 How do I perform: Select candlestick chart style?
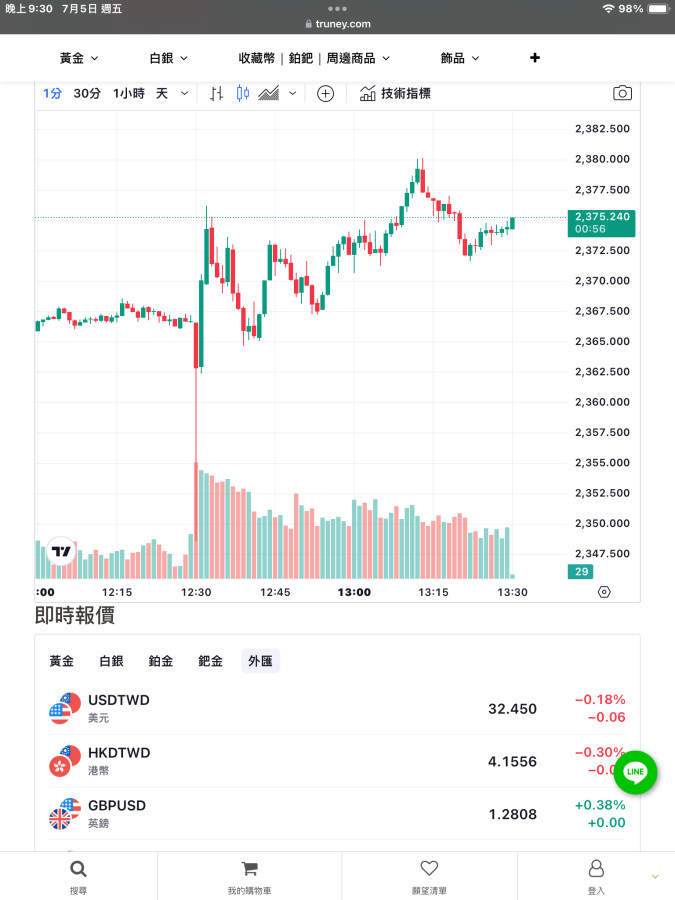(x=243, y=93)
